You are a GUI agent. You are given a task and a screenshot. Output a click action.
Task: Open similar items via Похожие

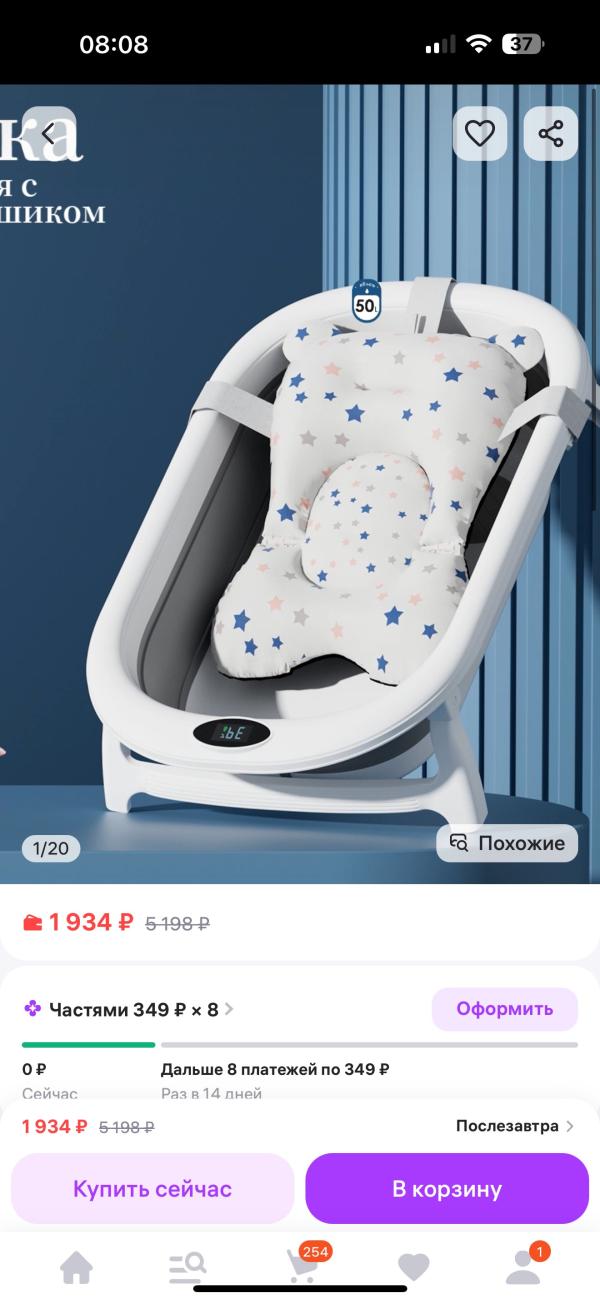click(507, 843)
